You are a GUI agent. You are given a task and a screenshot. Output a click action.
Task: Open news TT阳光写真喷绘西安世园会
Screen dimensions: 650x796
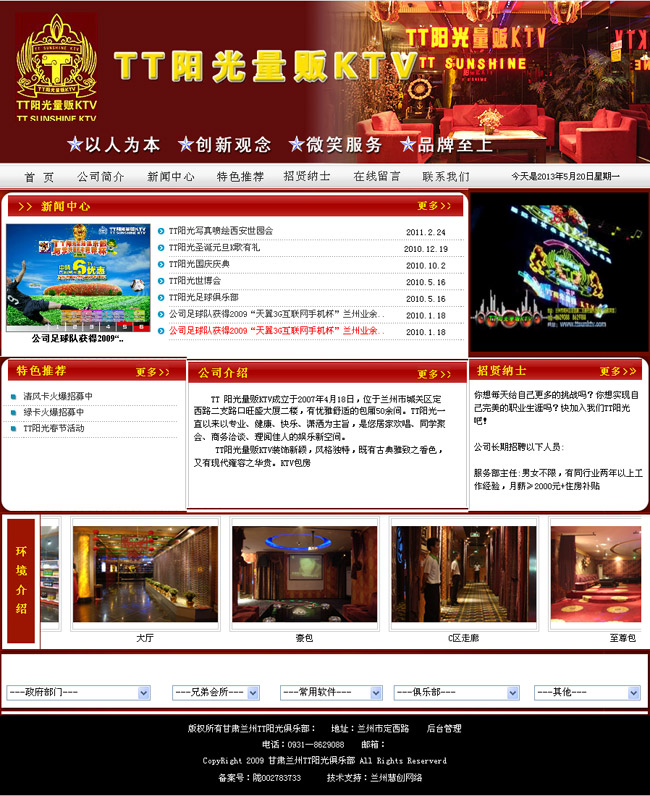coord(220,231)
